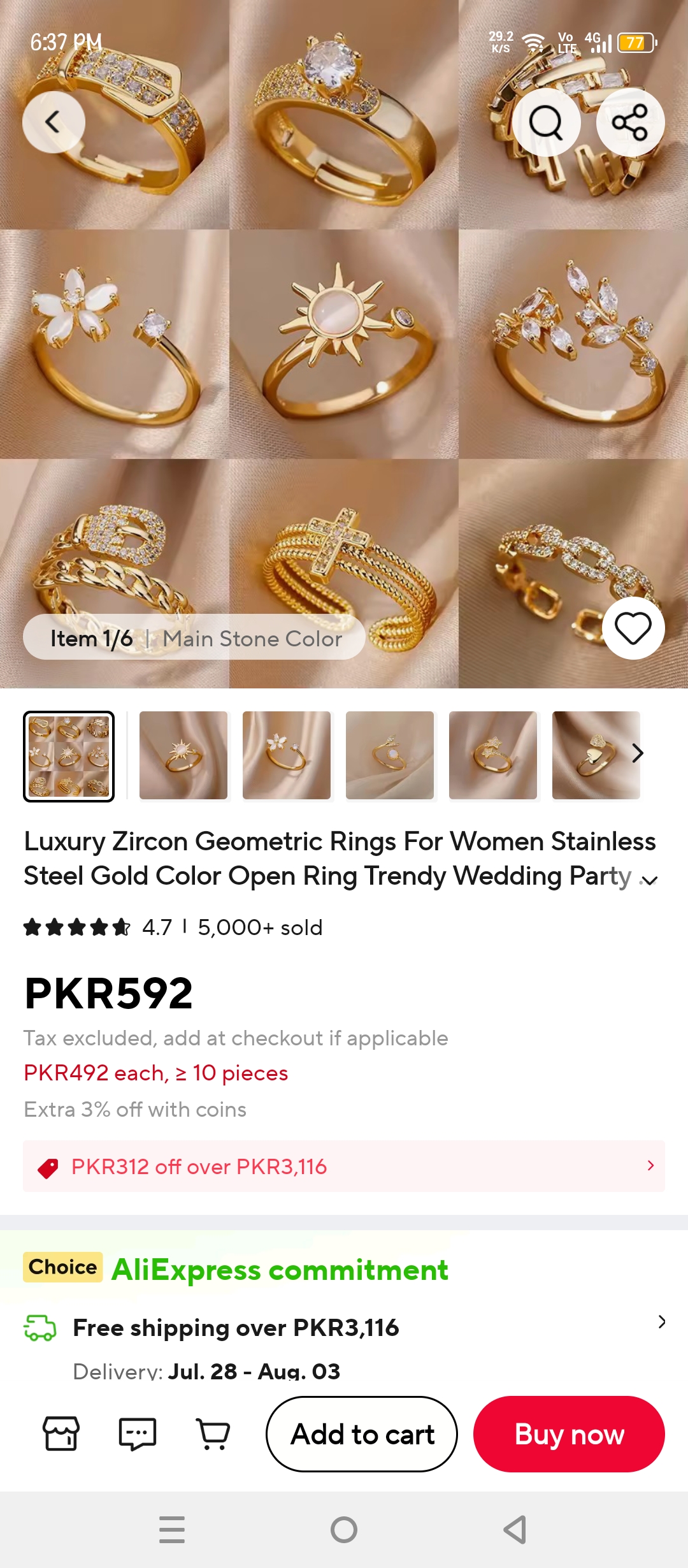Viewport: 688px width, 1568px height.
Task: Add the rings to wishlist with the heart
Action: tap(633, 628)
